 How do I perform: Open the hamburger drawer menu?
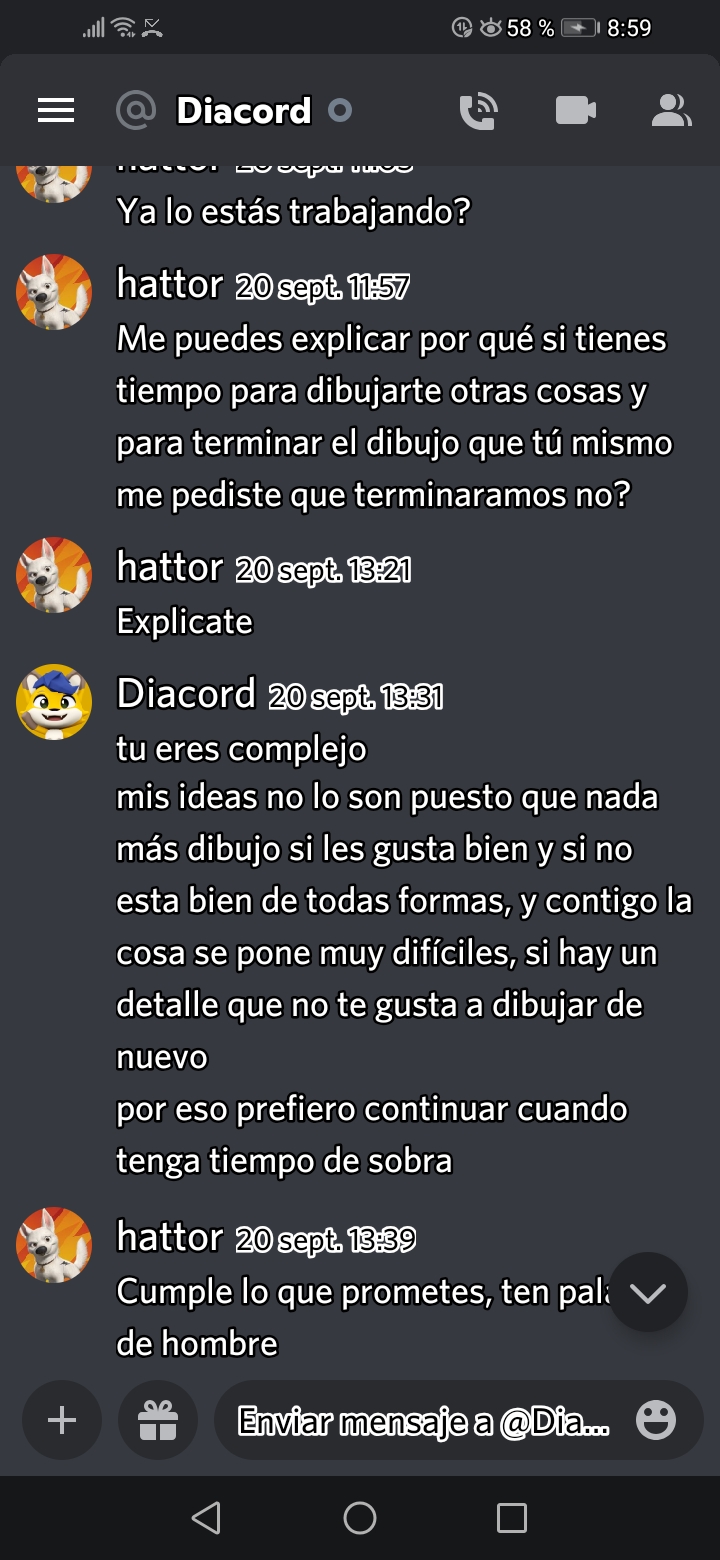(x=56, y=111)
